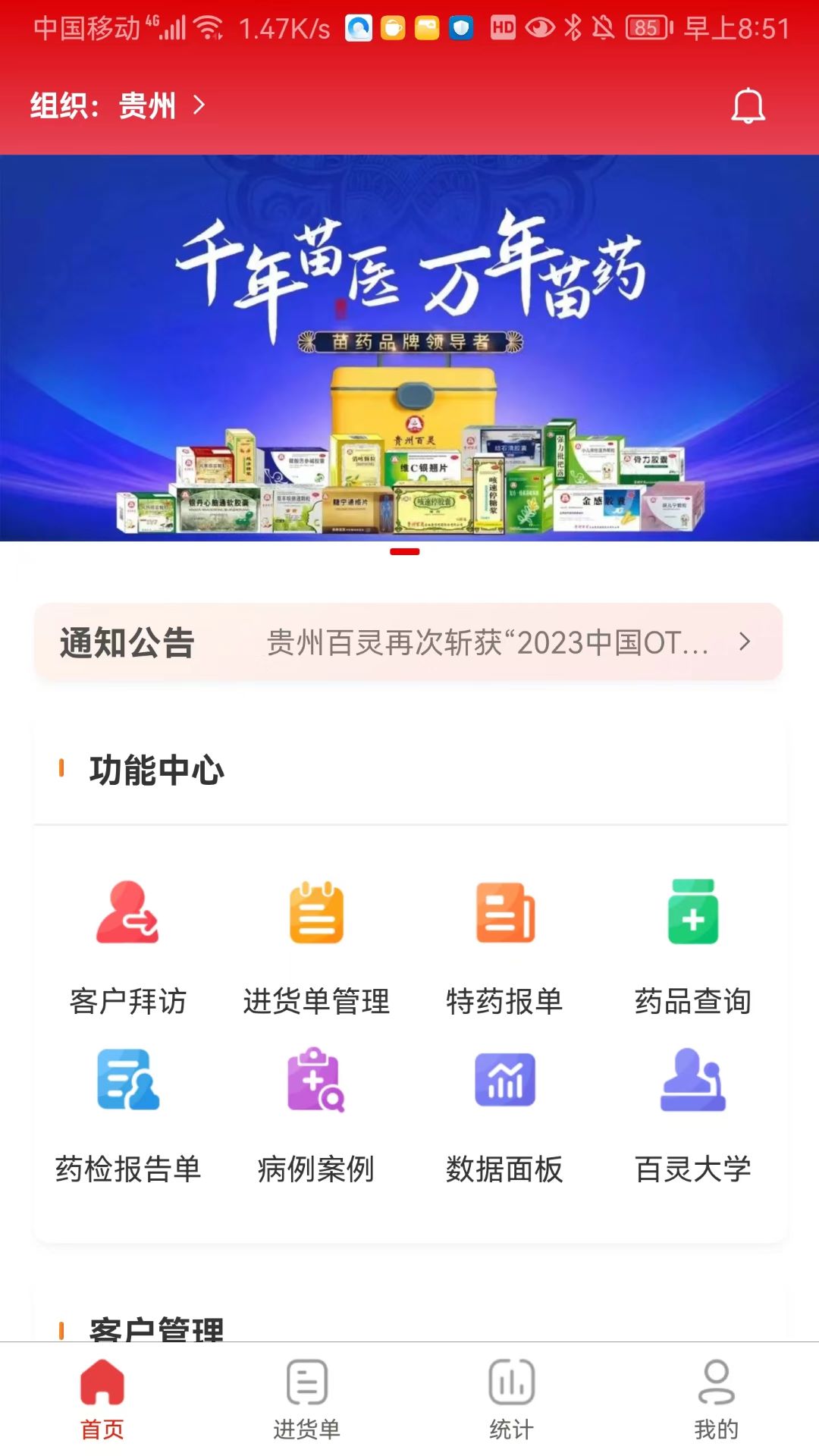
Task: Switch to the 我的 tab
Action: [x=716, y=1399]
